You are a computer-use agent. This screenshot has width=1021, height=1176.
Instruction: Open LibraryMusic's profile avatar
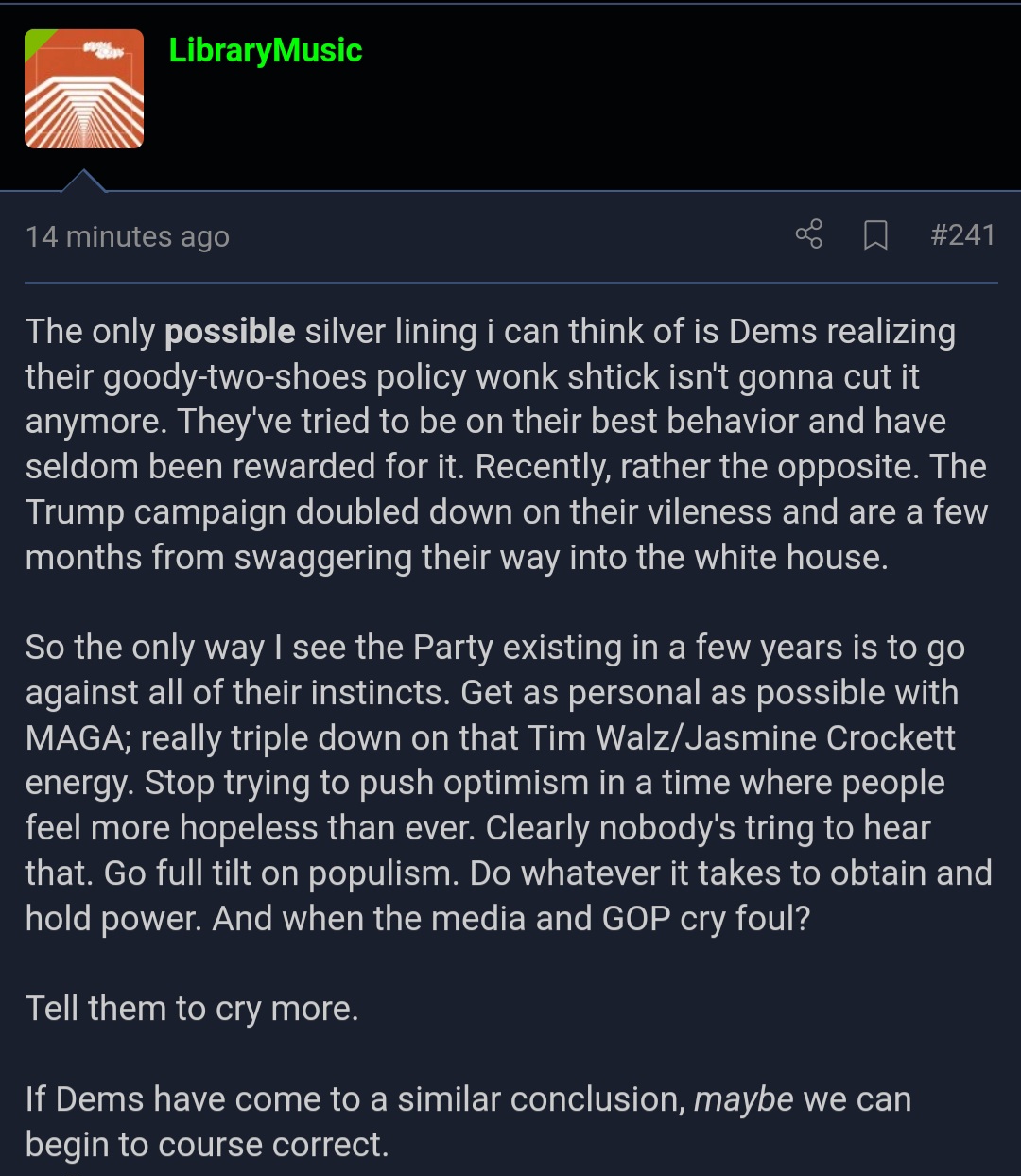[84, 89]
